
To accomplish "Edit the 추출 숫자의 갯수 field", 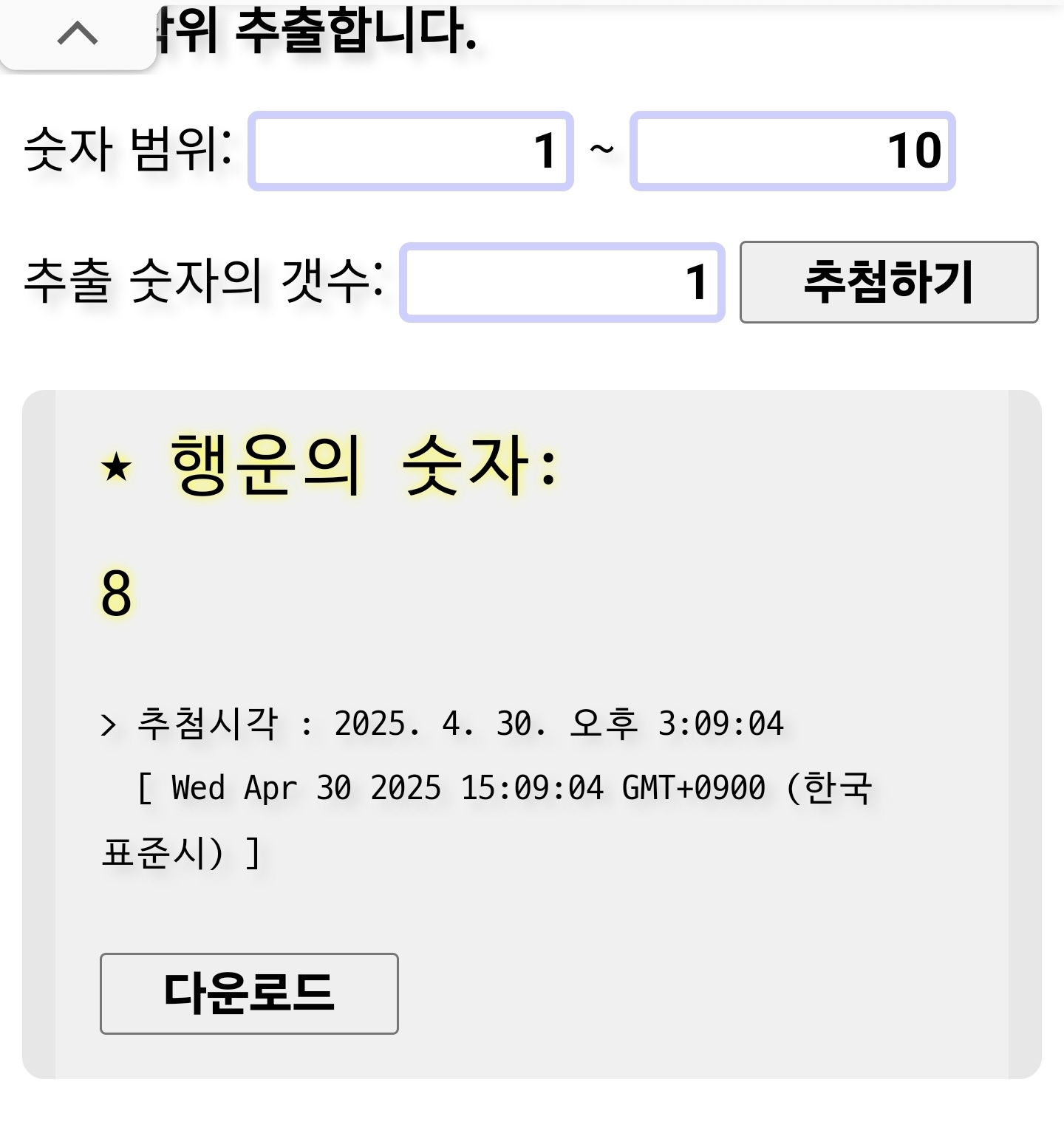I will click(562, 282).
